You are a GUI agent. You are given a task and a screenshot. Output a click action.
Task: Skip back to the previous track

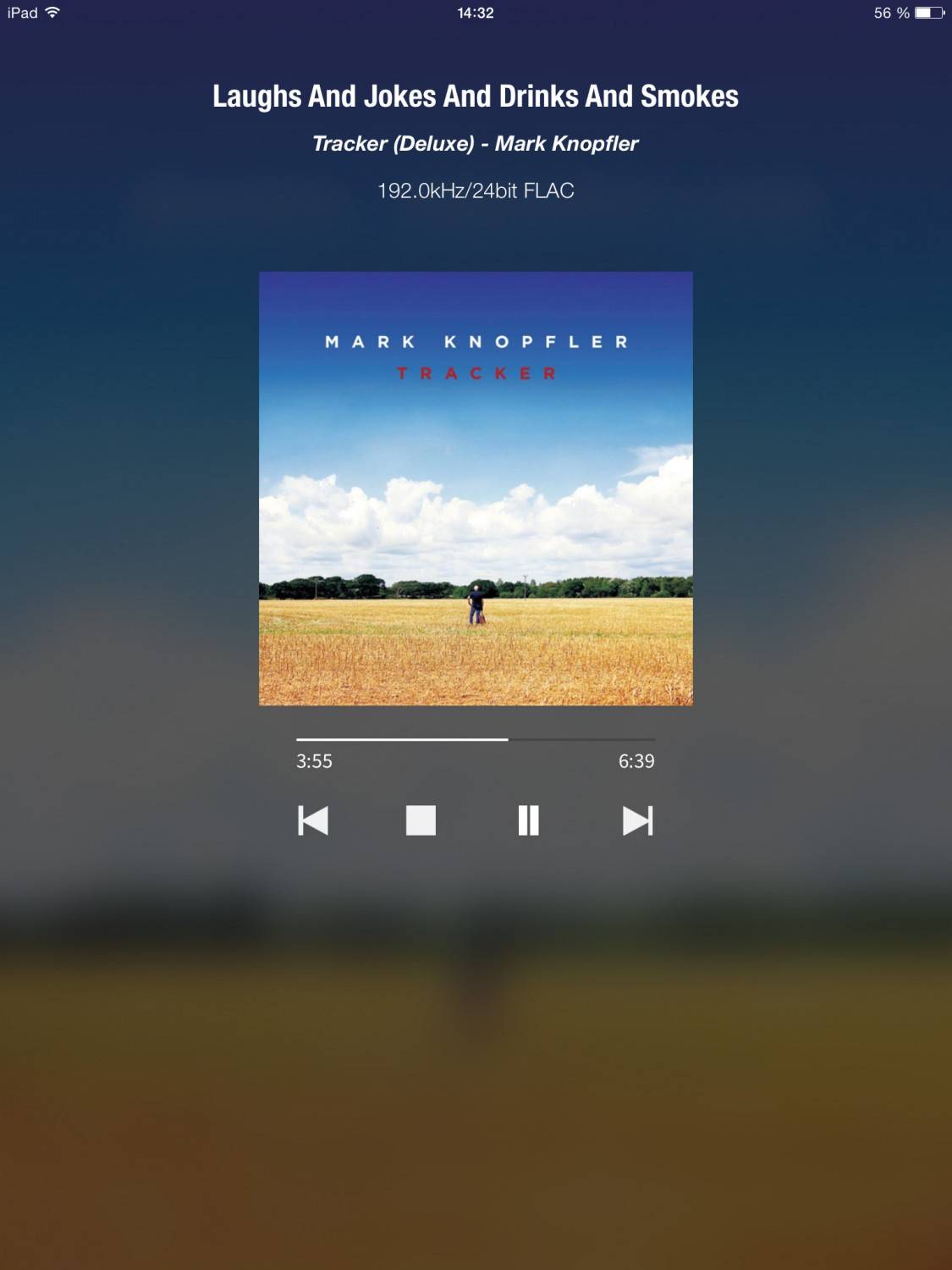313,820
